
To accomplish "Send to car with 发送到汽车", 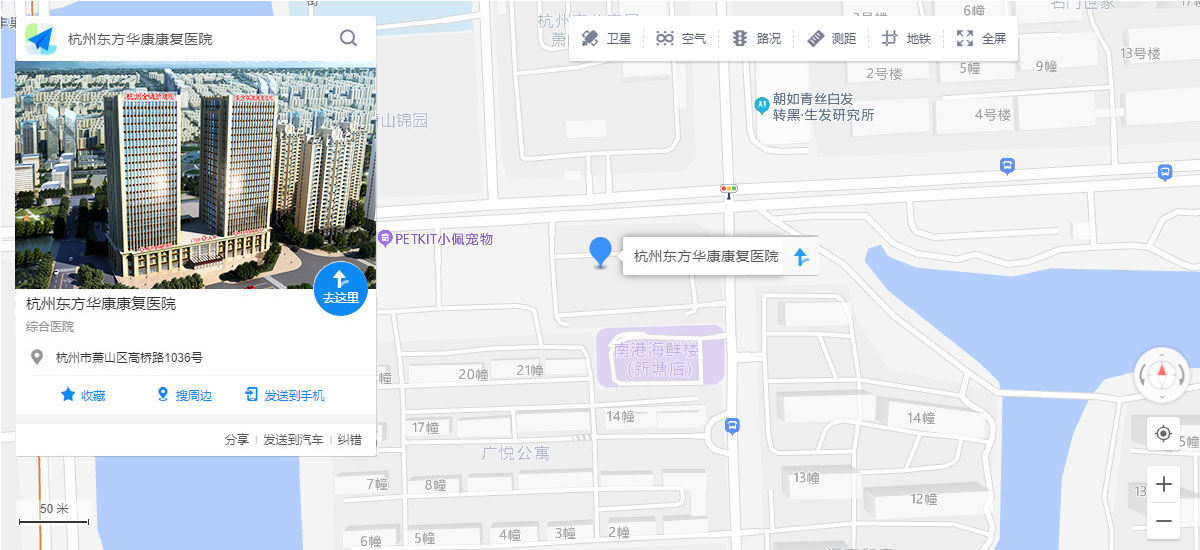I will point(293,440).
